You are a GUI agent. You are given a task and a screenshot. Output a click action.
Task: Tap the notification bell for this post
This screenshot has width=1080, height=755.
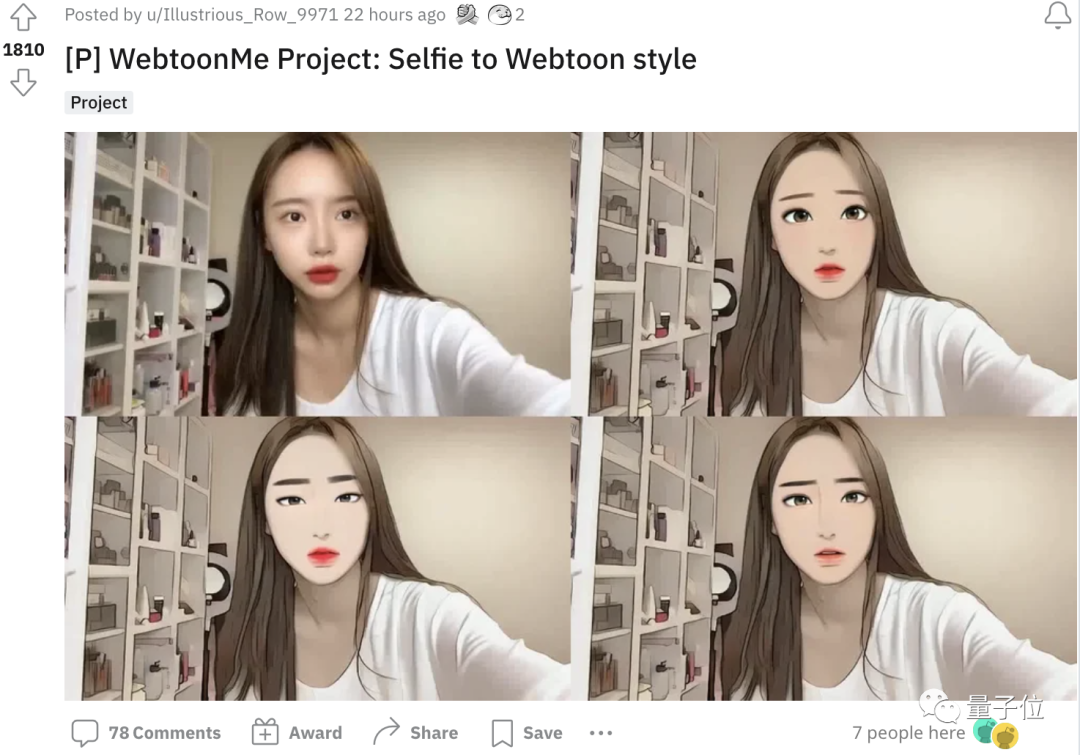pyautogui.click(x=1057, y=15)
